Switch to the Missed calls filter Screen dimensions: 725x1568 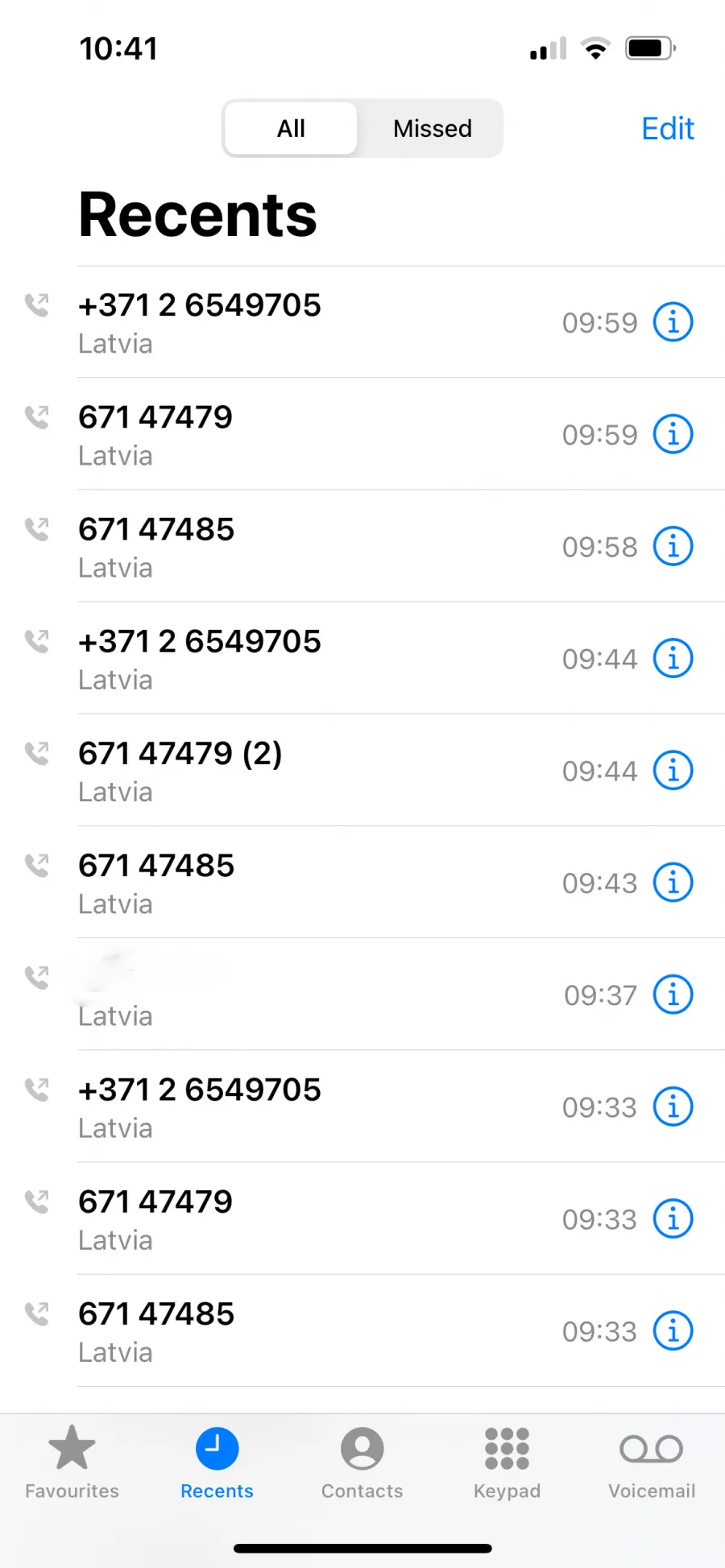click(x=433, y=128)
